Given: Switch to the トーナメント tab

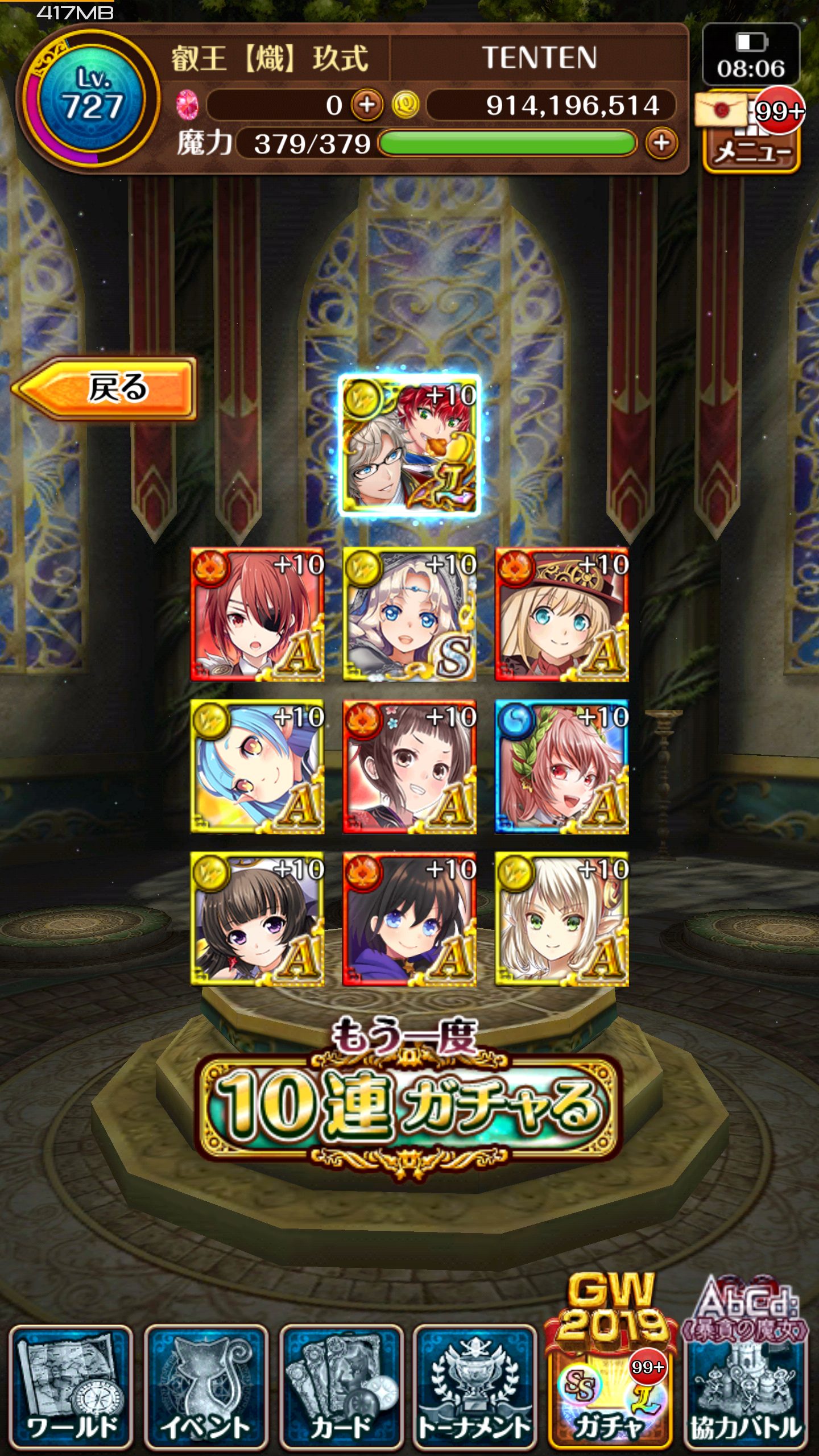Looking at the screenshot, I should pyautogui.click(x=475, y=1388).
